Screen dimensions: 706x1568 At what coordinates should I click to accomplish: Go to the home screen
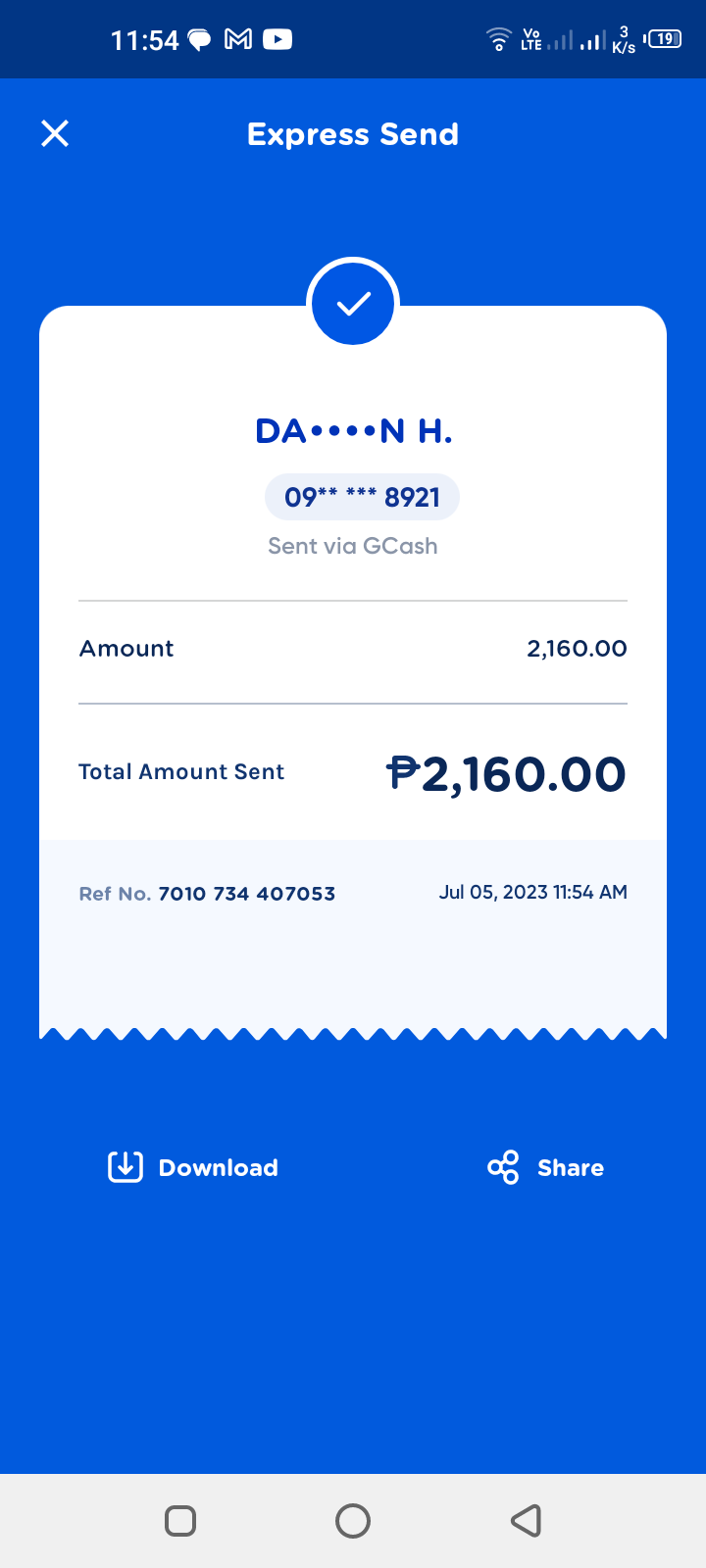[353, 1521]
